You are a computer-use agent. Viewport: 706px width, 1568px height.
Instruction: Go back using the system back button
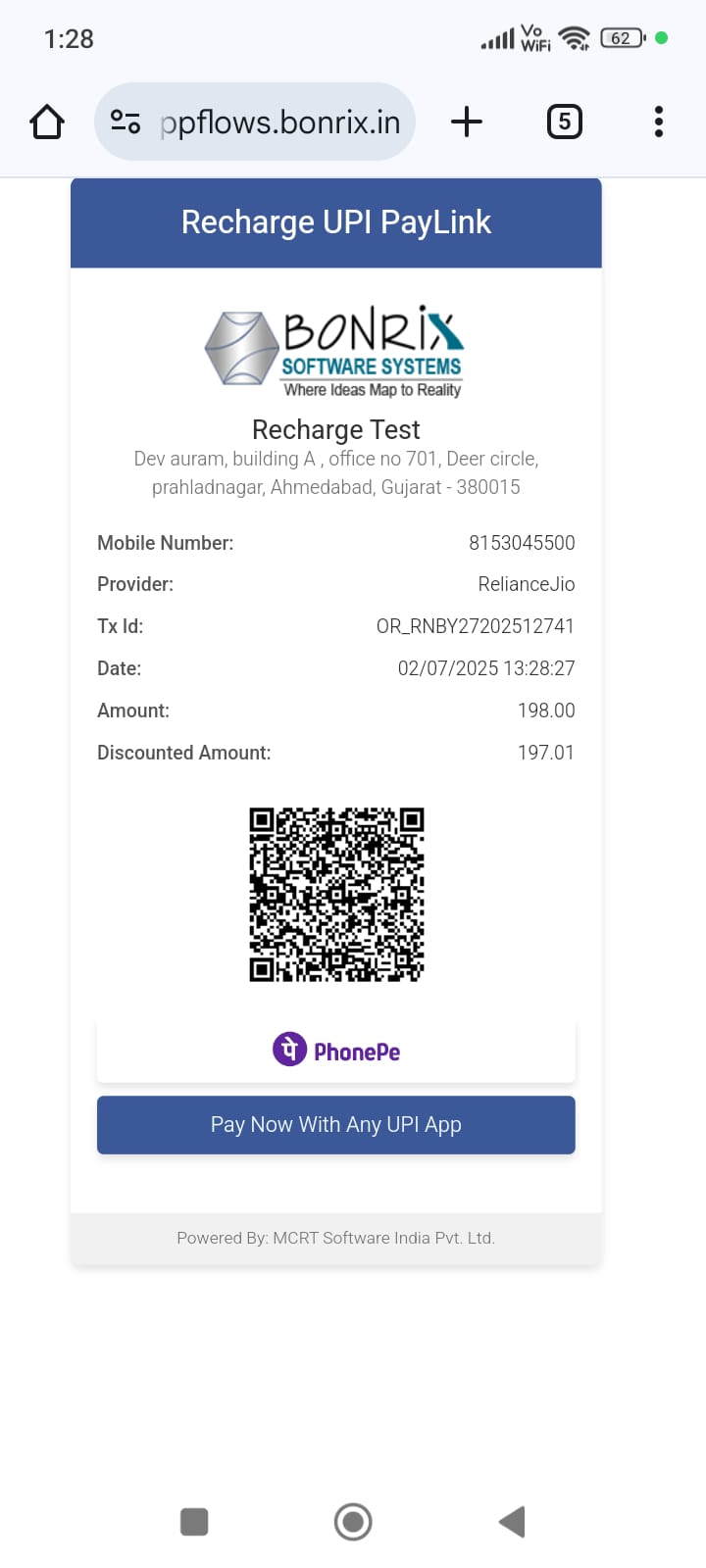513,1522
